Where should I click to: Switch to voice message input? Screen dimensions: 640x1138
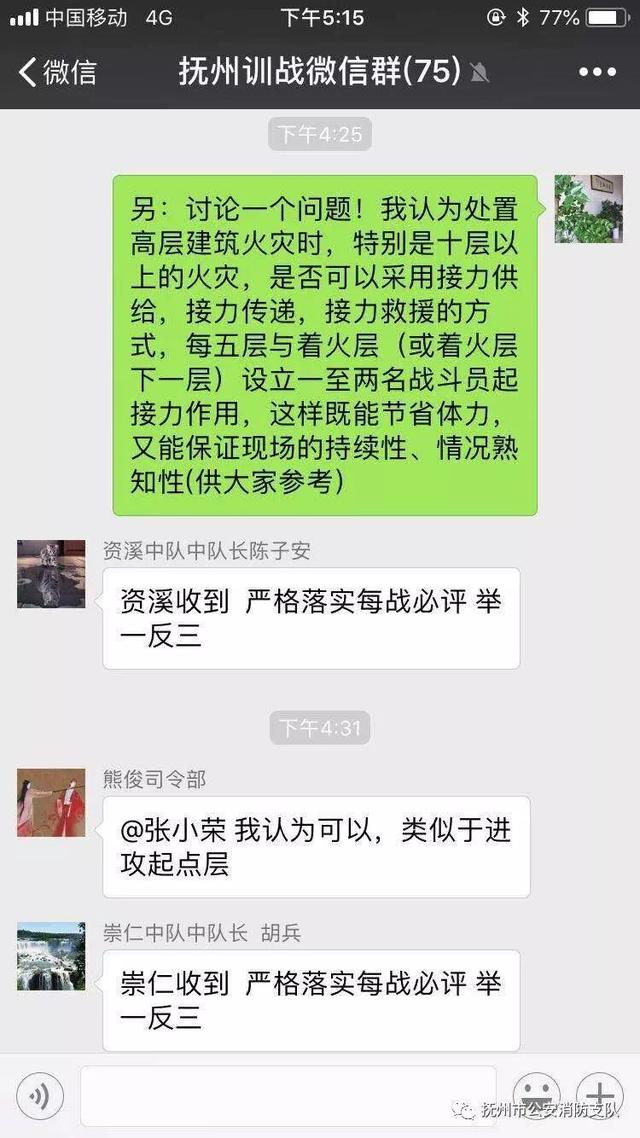coord(40,1096)
